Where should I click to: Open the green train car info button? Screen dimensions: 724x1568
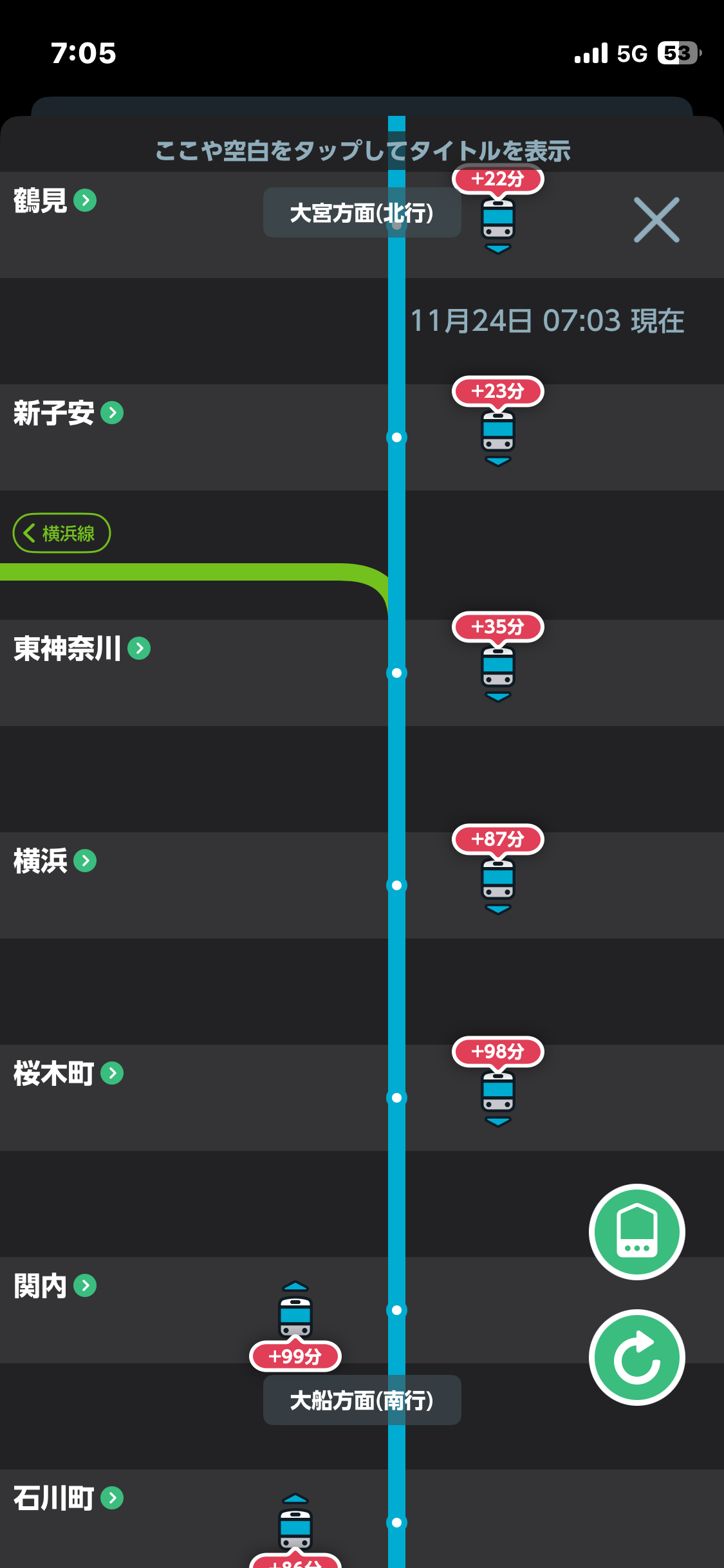point(636,1232)
